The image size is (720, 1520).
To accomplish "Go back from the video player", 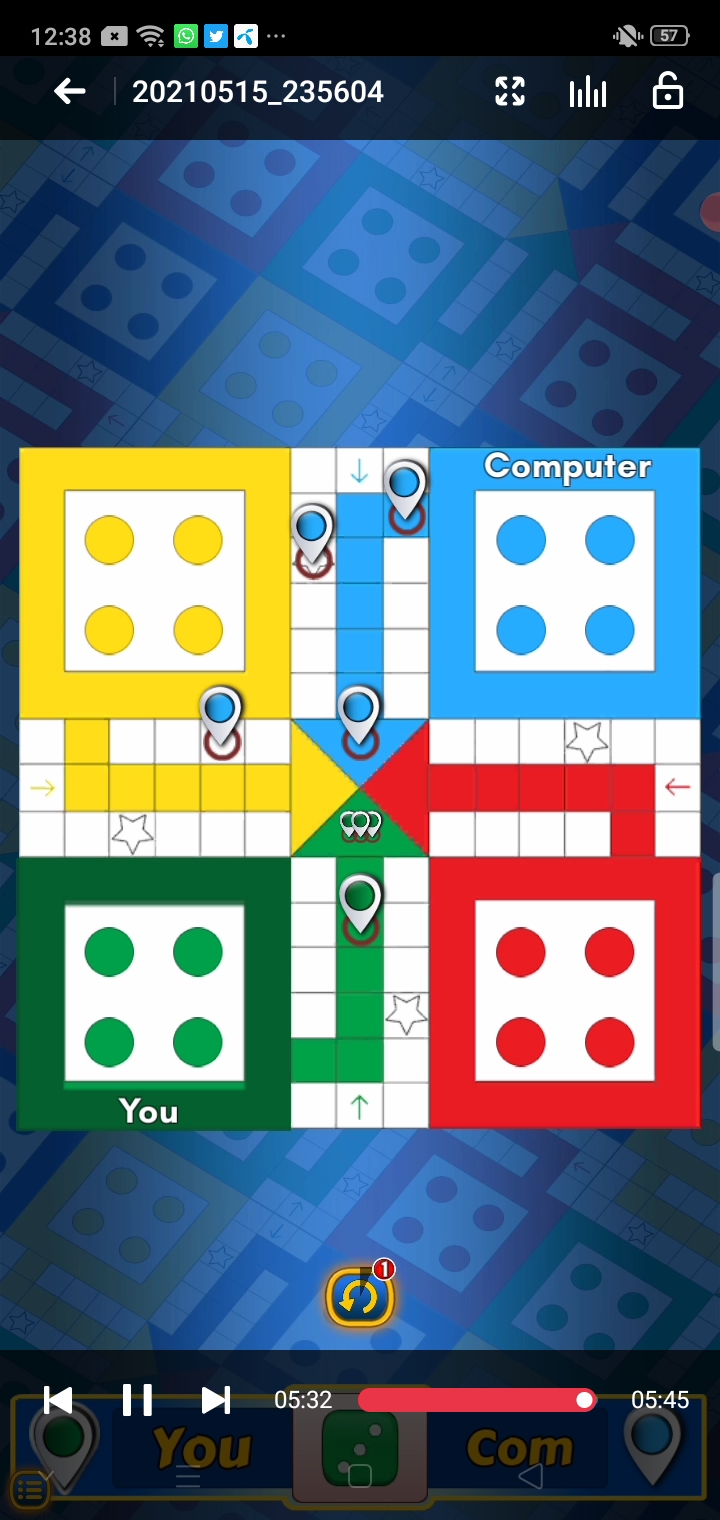I will (69, 92).
